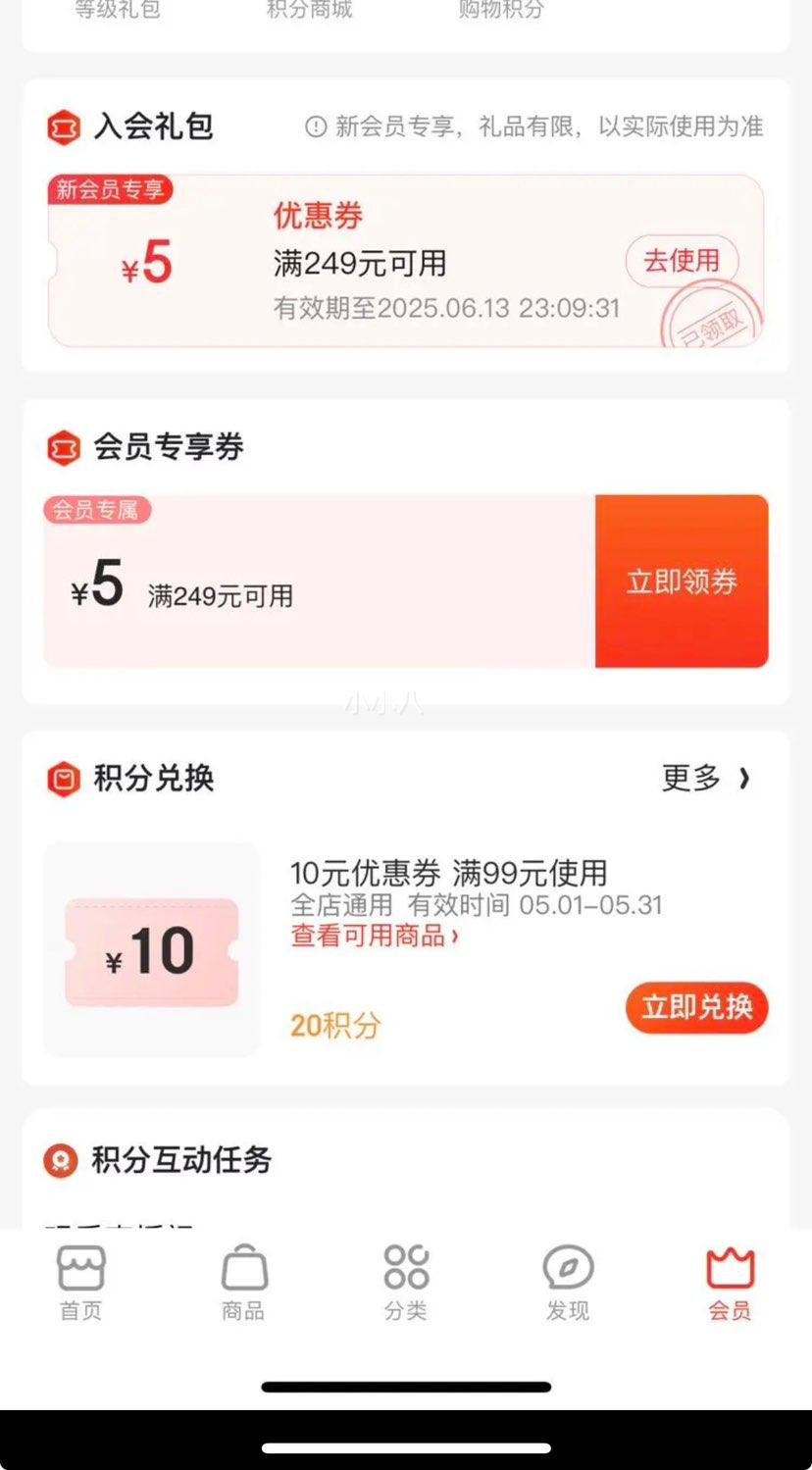The image size is (812, 1470).
Task: Open 更多 in the 积分兑换 section
Action: [706, 779]
